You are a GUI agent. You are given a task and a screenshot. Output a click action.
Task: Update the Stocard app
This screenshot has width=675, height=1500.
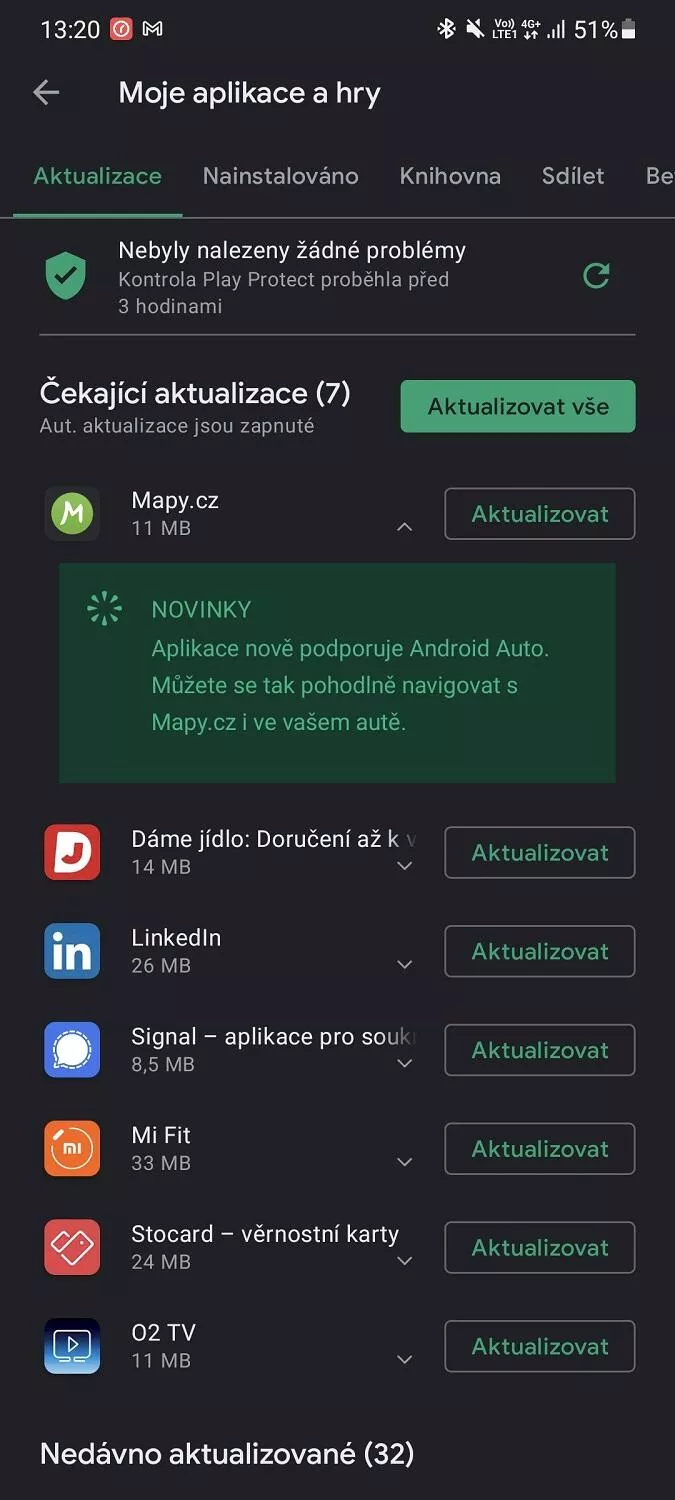coord(540,1248)
